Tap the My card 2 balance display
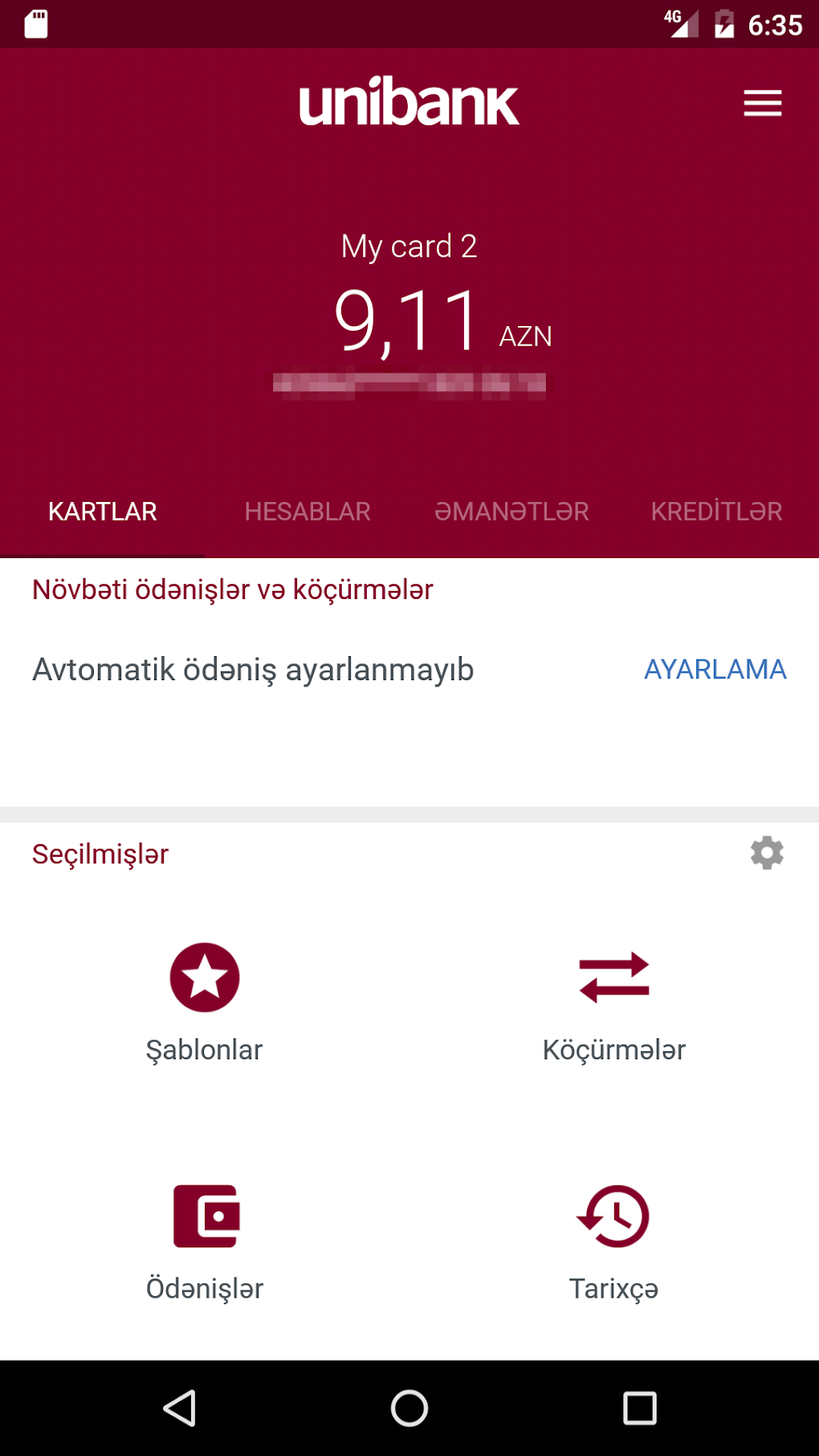 (409, 321)
